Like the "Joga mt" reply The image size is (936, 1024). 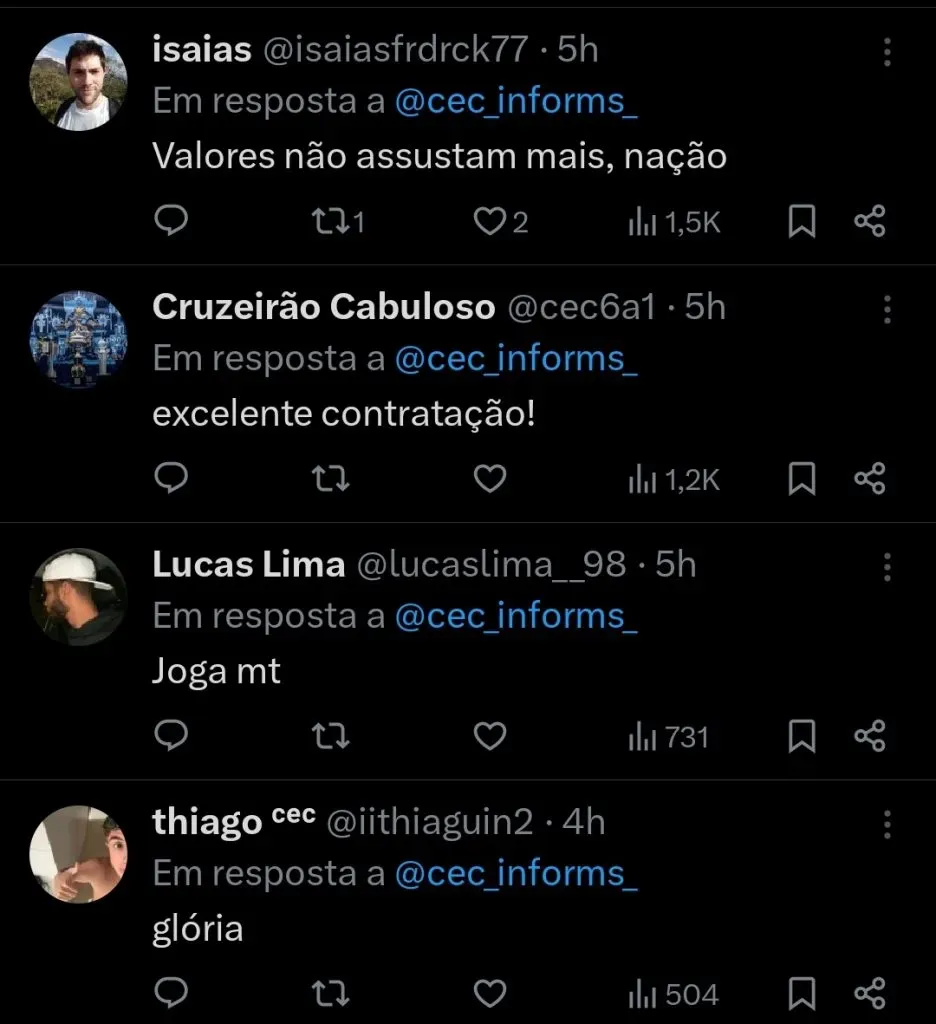[490, 736]
